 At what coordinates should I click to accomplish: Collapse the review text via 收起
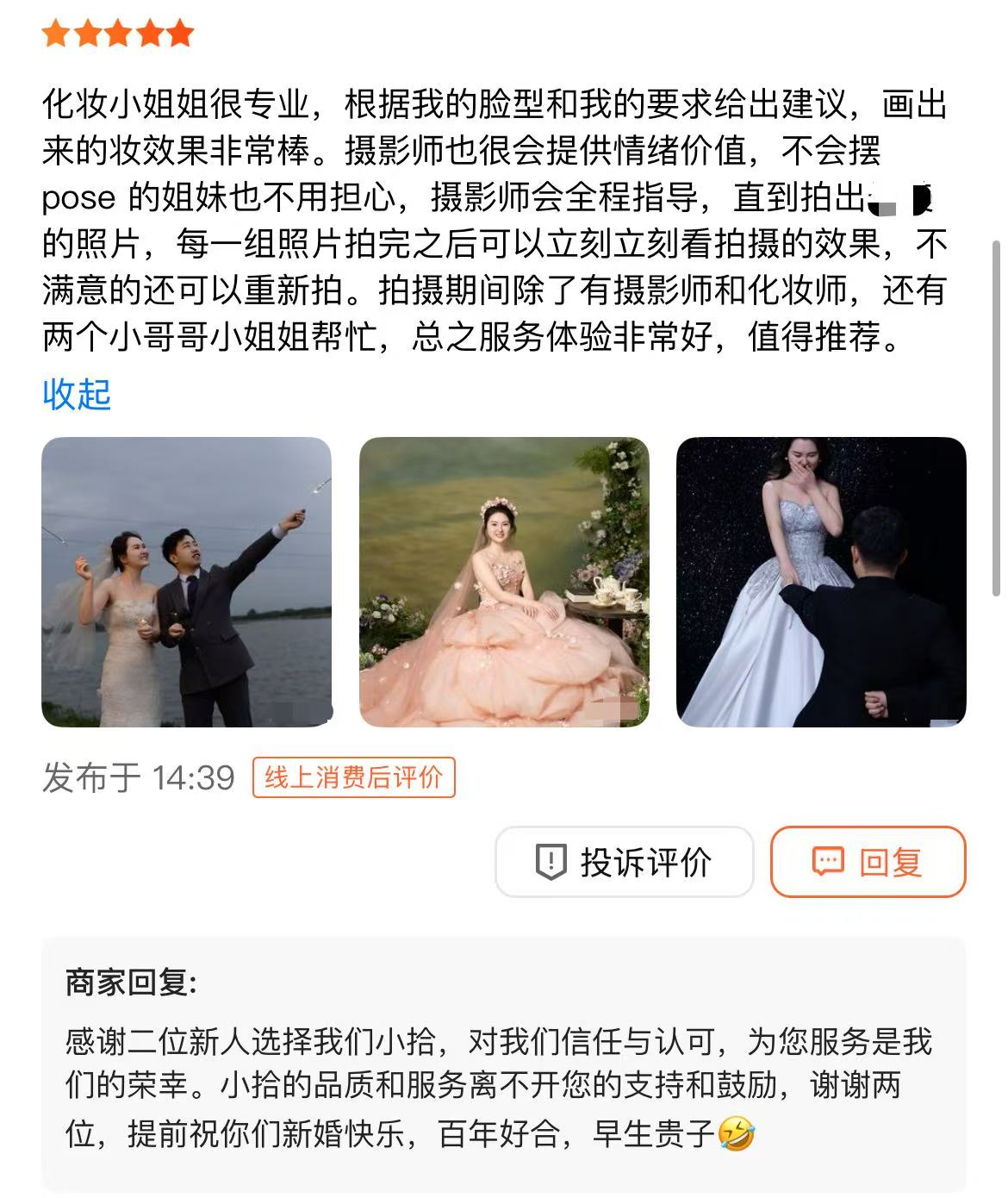pyautogui.click(x=77, y=394)
